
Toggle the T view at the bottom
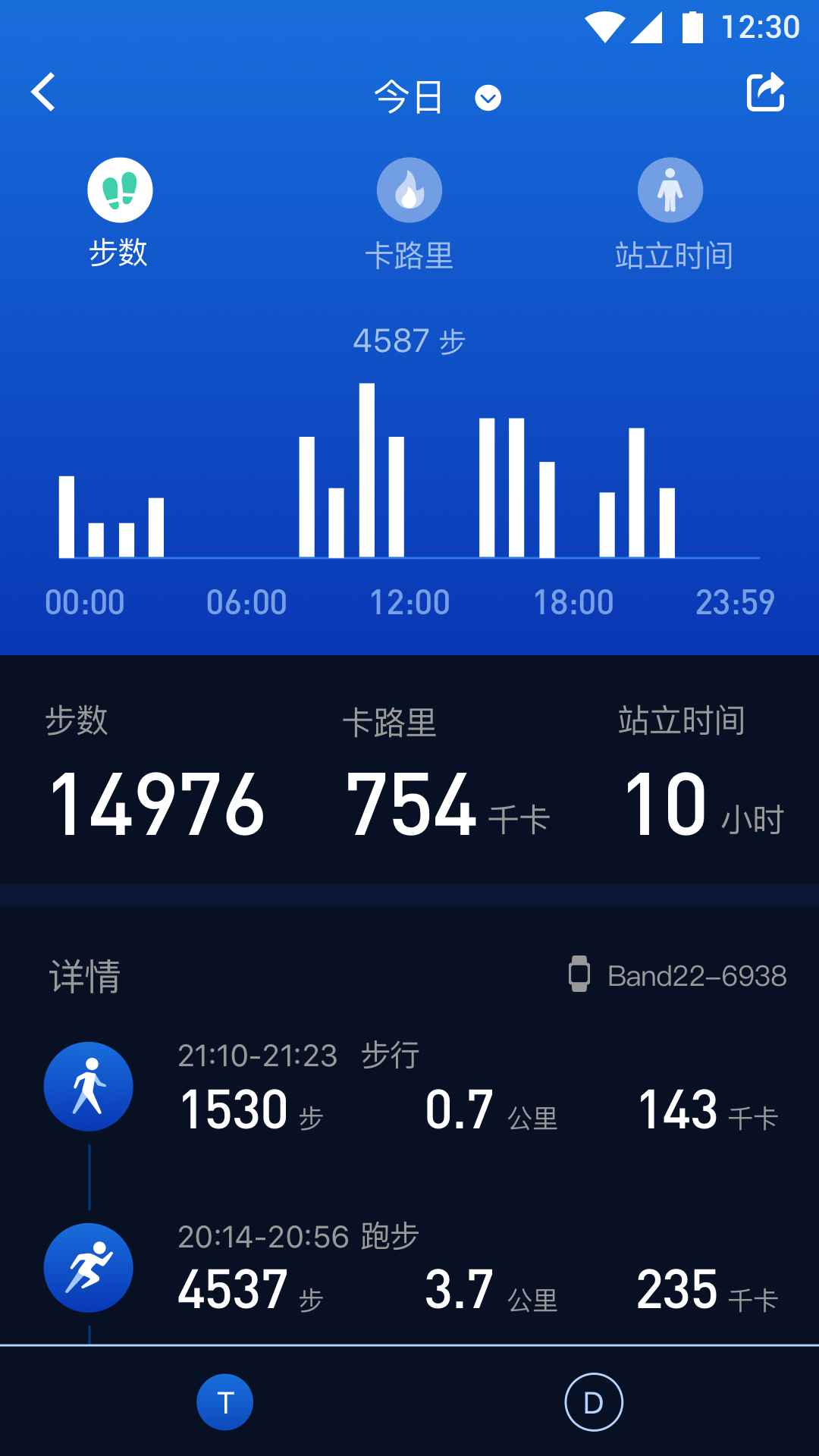coord(224,1401)
